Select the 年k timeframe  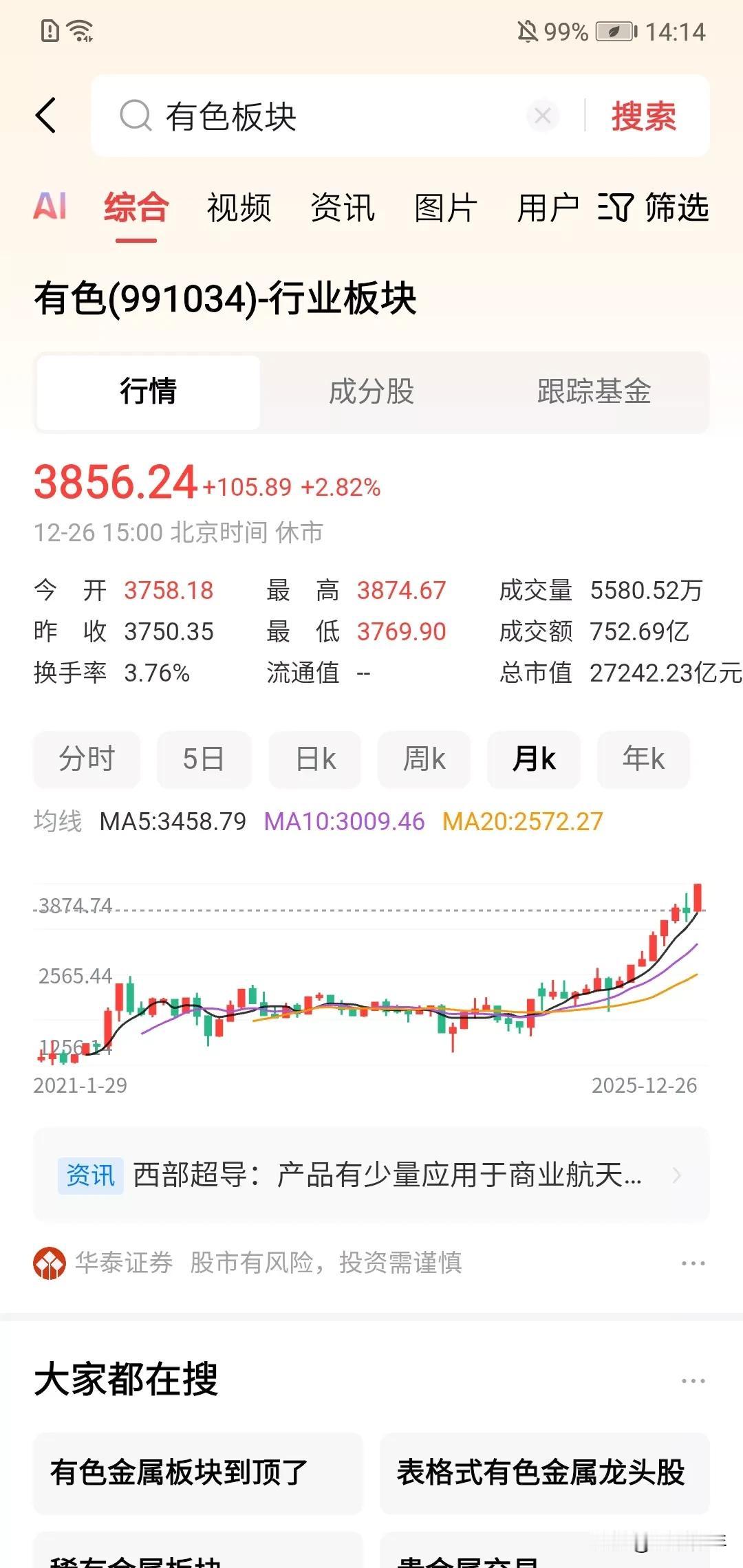click(x=643, y=759)
